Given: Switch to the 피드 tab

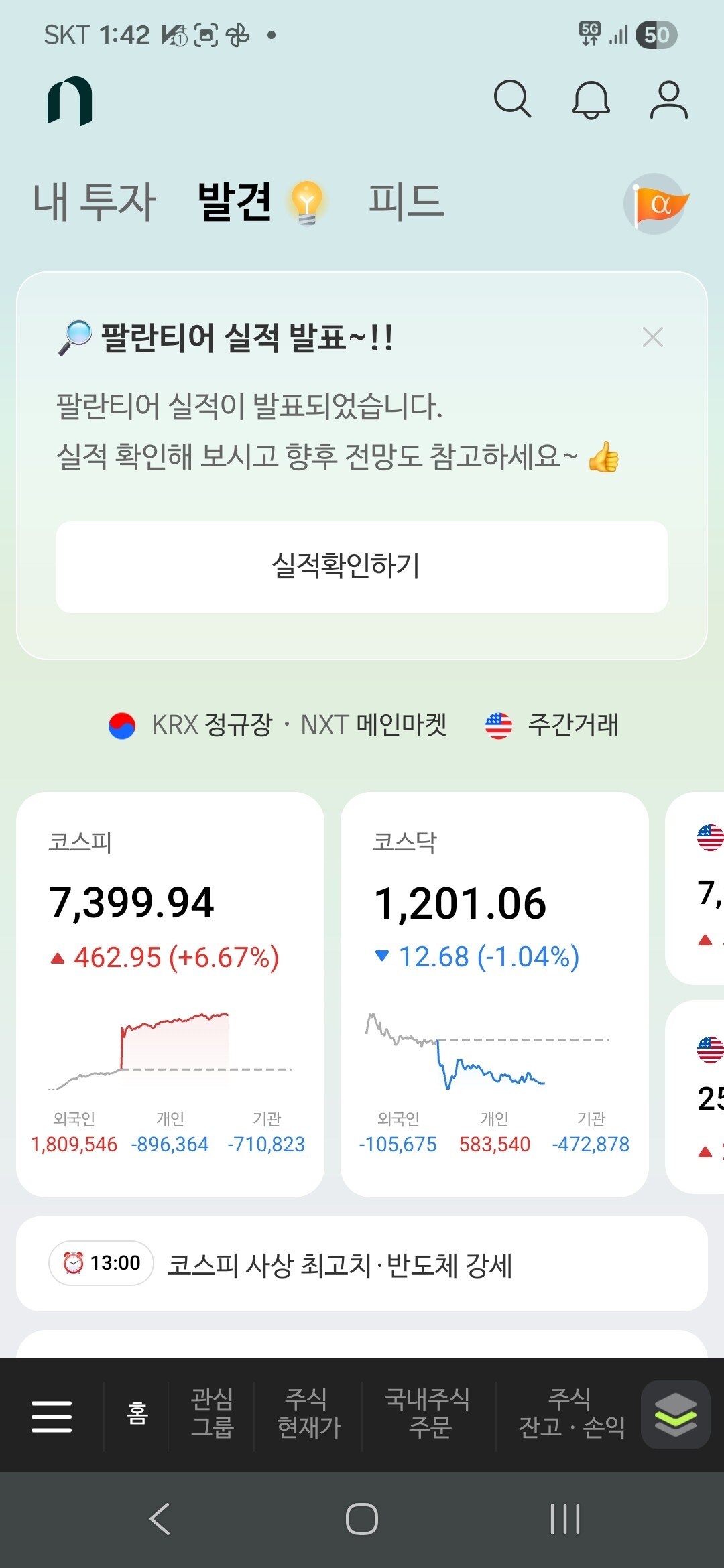Looking at the screenshot, I should [406, 201].
